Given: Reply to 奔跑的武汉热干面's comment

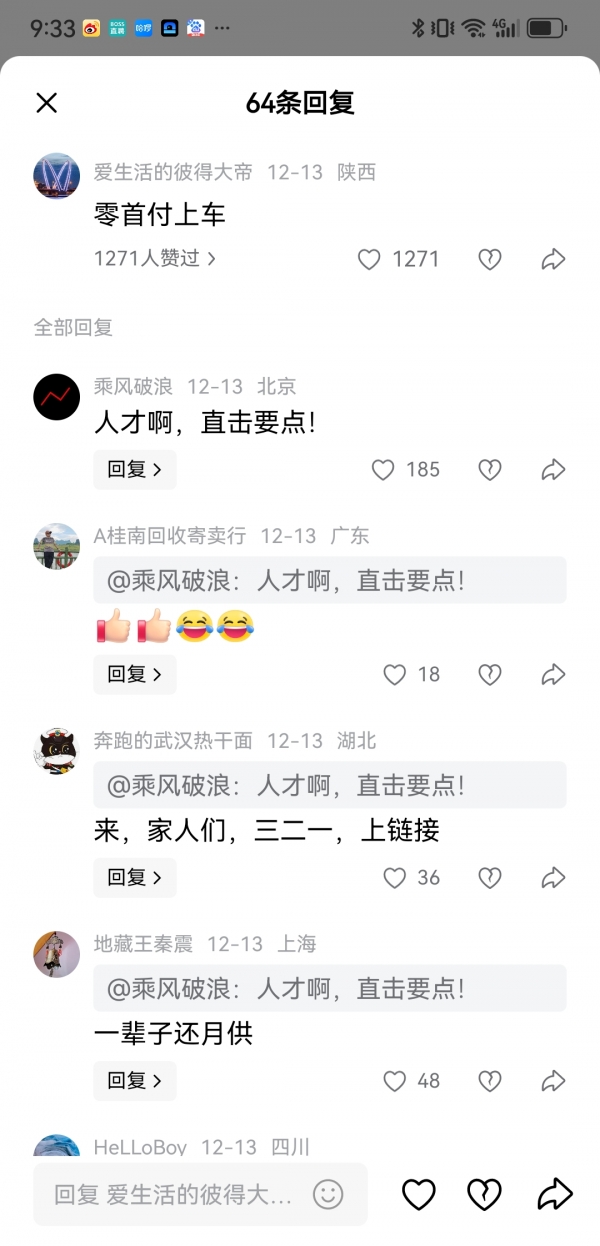Looking at the screenshot, I should [134, 877].
